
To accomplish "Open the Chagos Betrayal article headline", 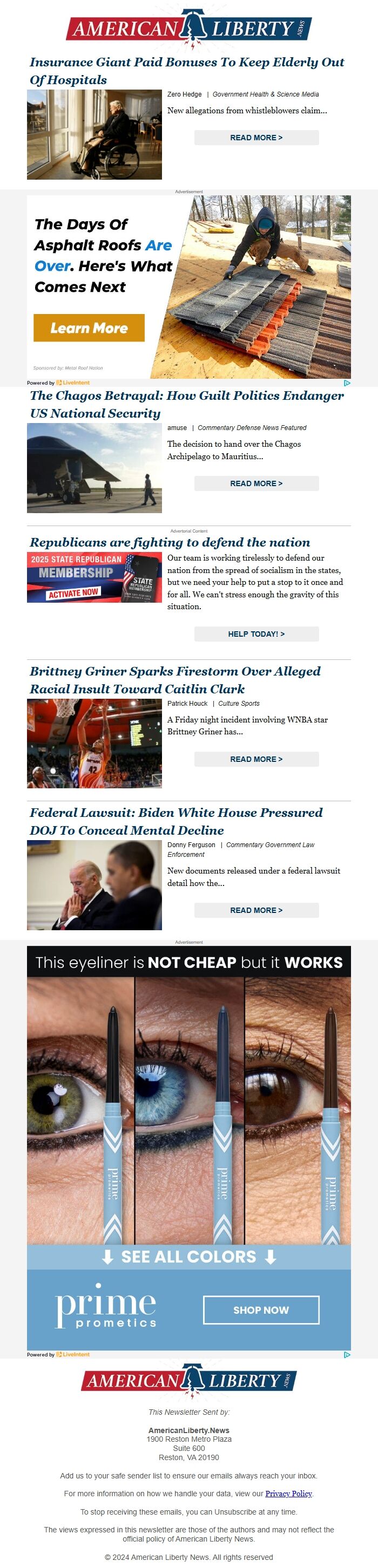I will tap(186, 404).
